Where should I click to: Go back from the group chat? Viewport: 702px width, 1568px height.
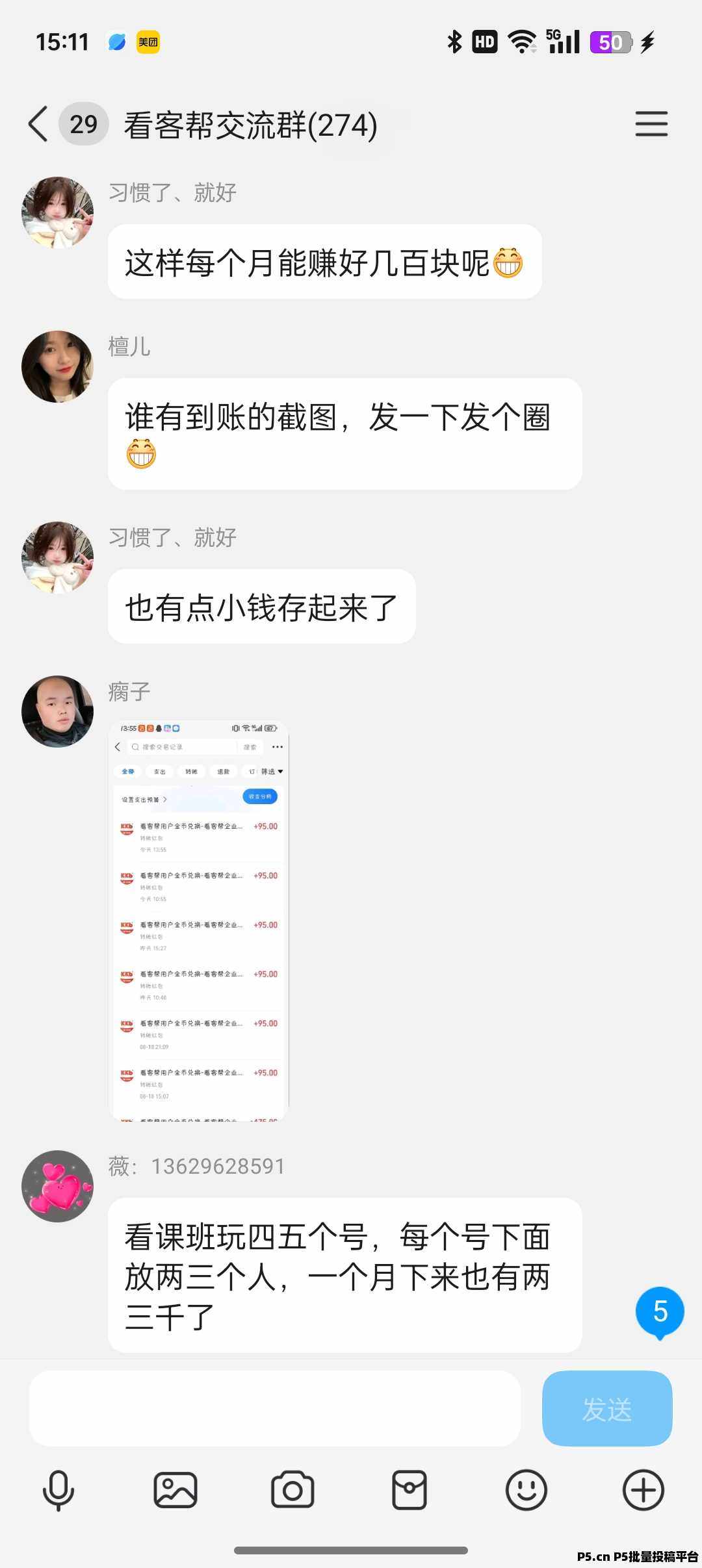tap(38, 123)
